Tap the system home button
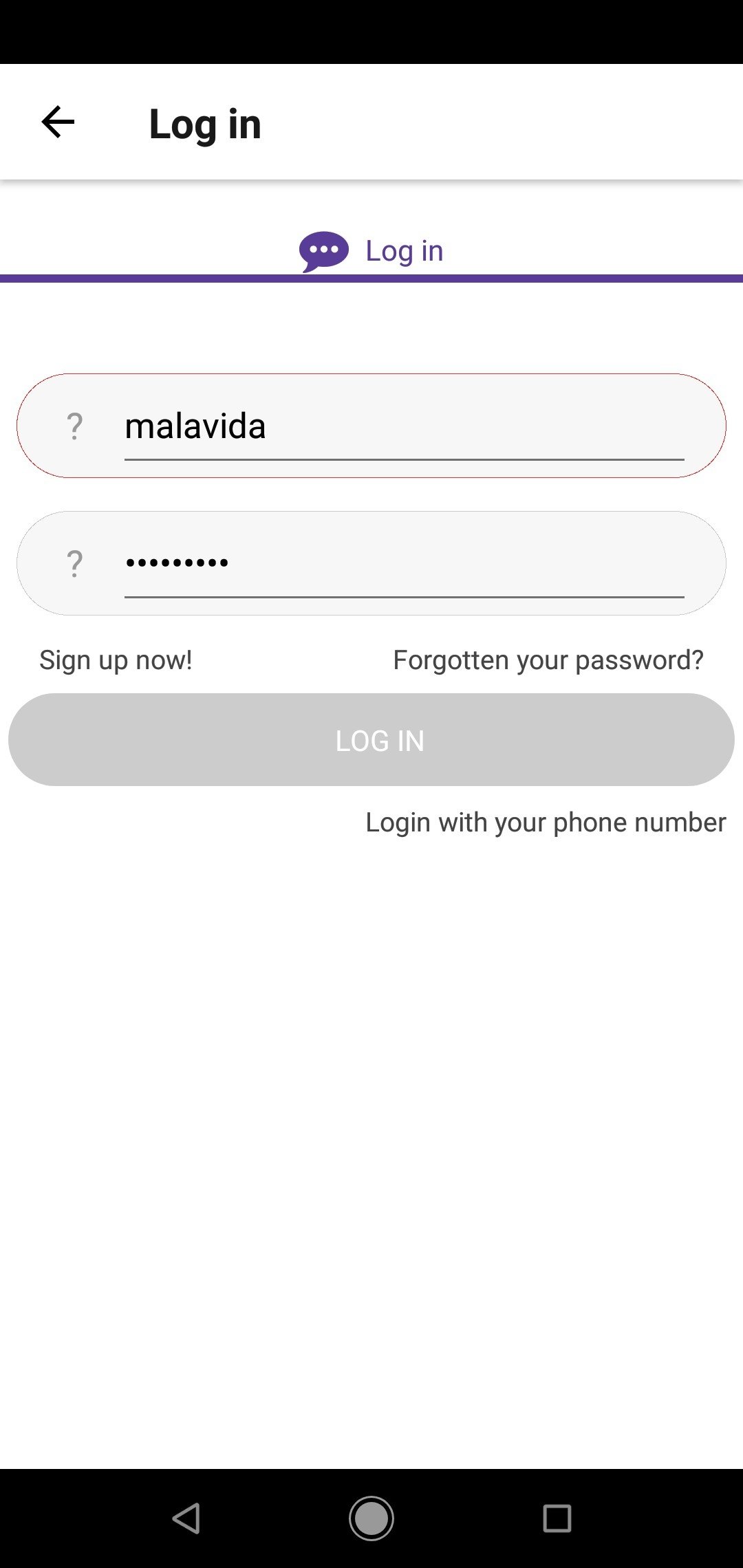The width and height of the screenshot is (743, 1568). 371,1518
